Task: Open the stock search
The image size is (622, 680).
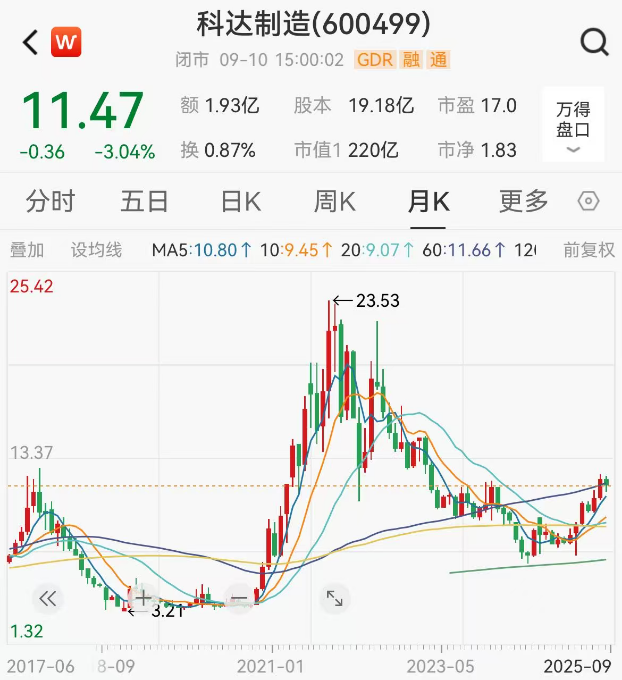Action: click(594, 42)
